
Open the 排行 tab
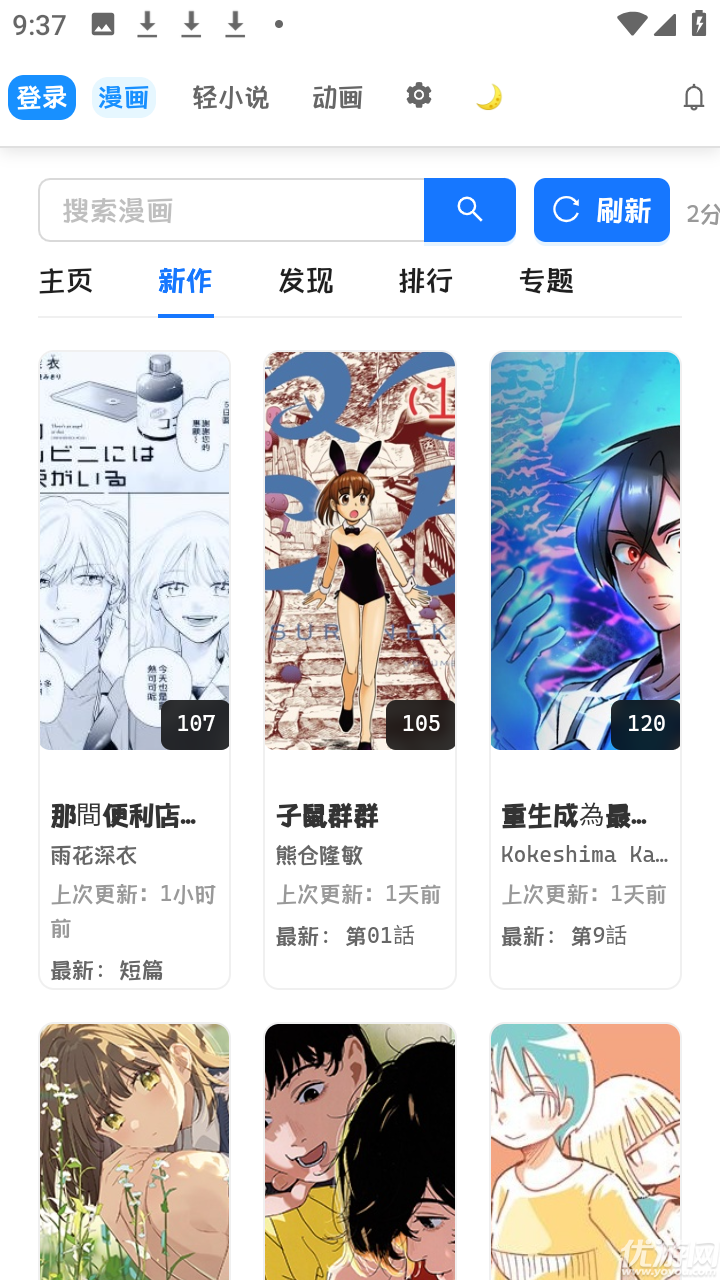pos(425,282)
